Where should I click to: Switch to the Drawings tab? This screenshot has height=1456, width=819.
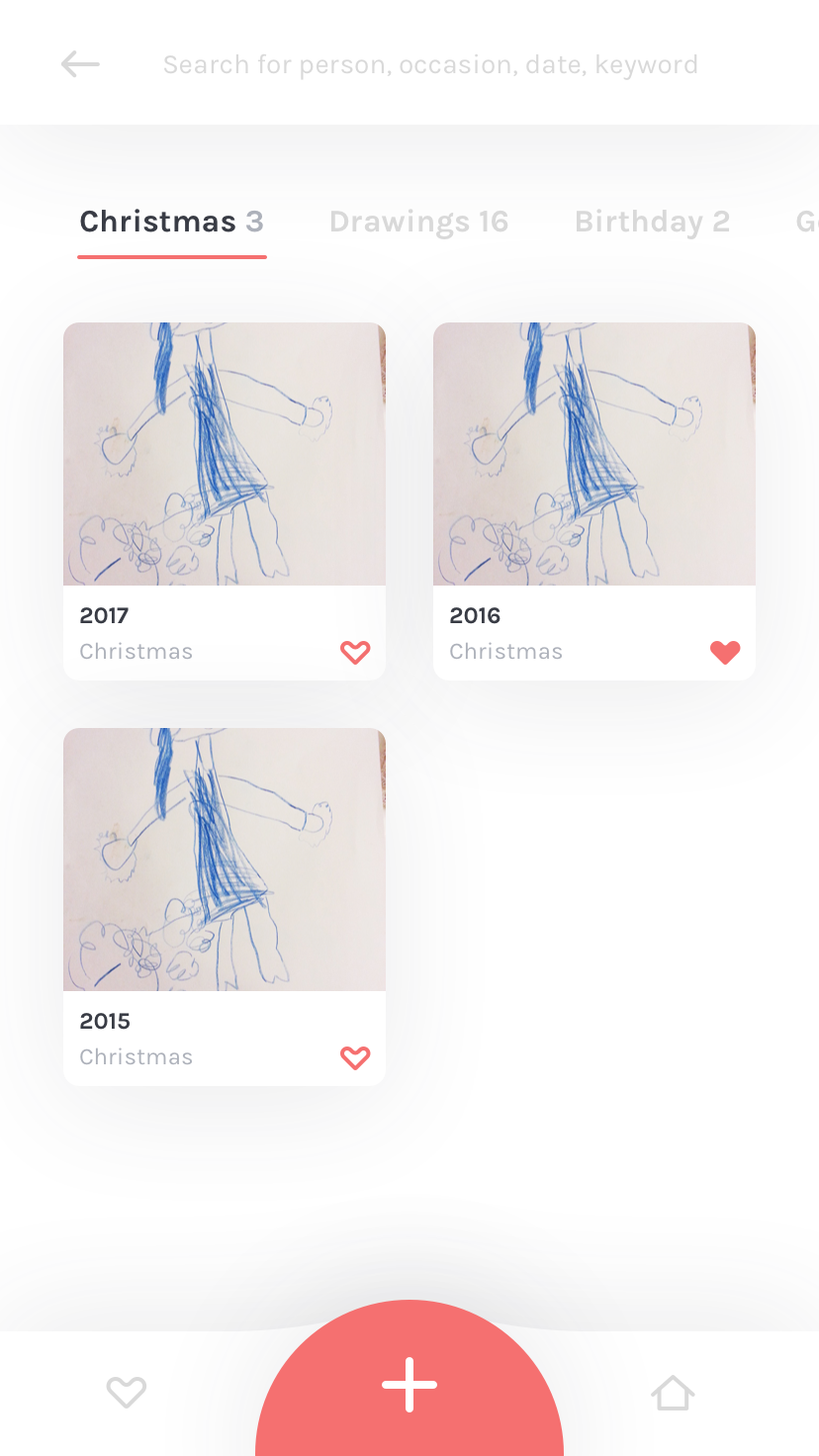[418, 222]
